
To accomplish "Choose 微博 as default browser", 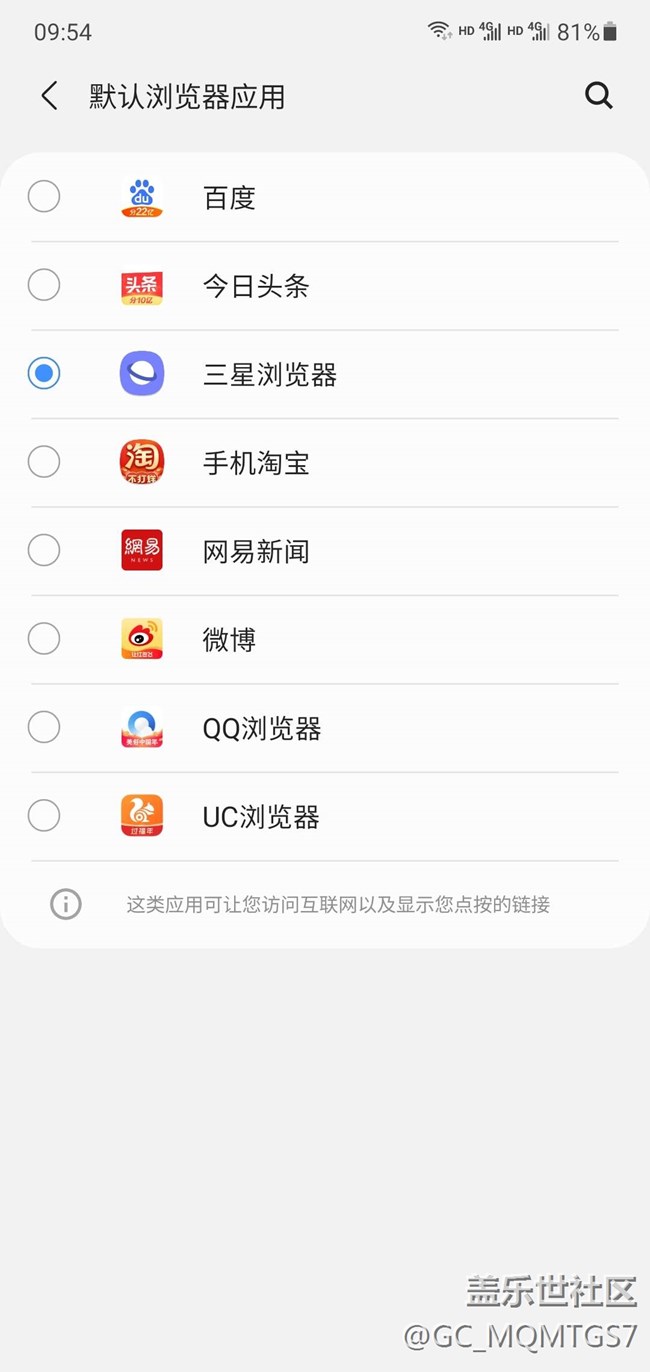I will click(x=44, y=638).
